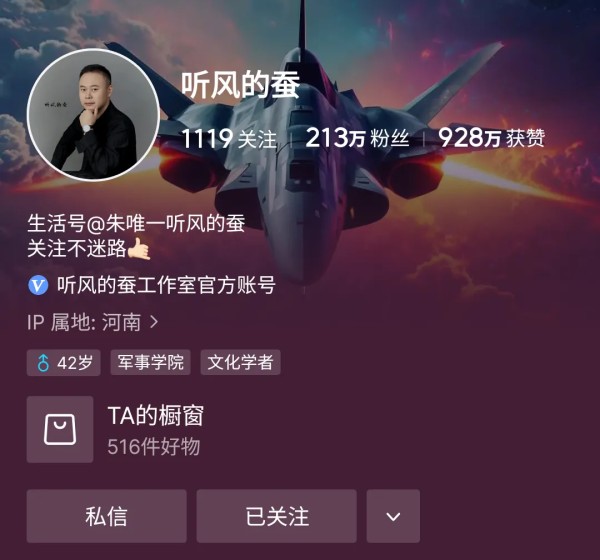Open the profile avatar photo
This screenshot has height=560, width=600.
93,114
